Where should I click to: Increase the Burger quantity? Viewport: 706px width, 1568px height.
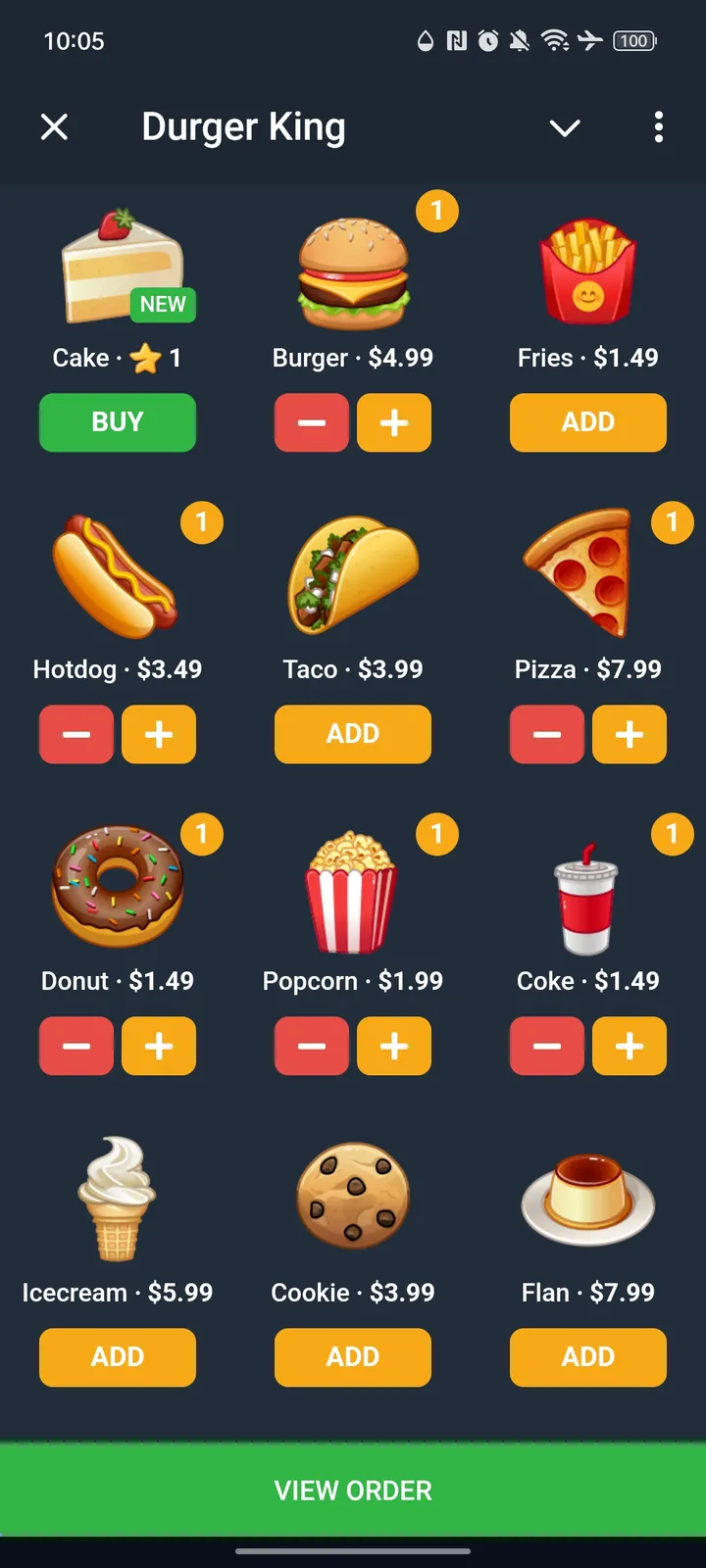(x=394, y=422)
